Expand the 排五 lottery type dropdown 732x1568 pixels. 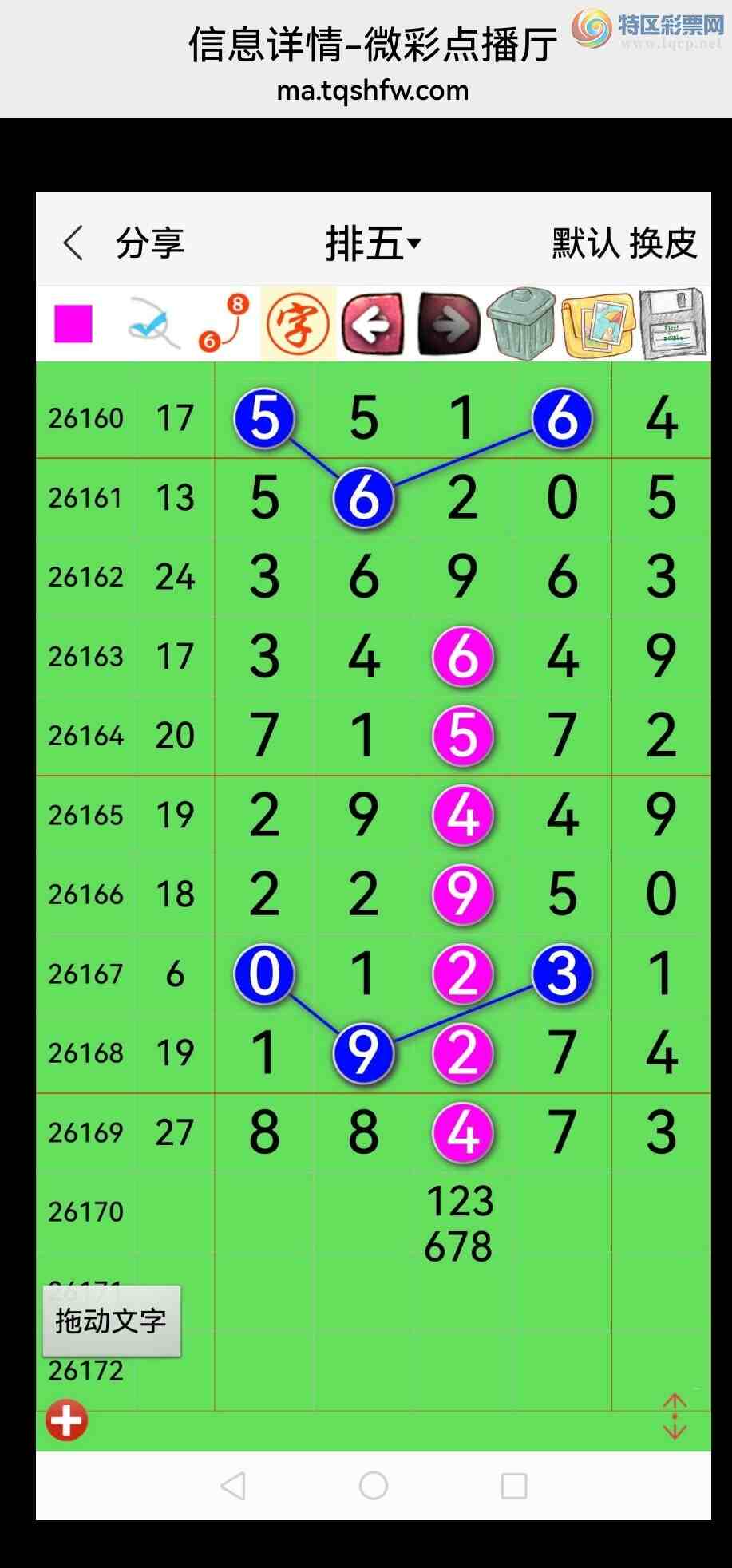point(373,243)
